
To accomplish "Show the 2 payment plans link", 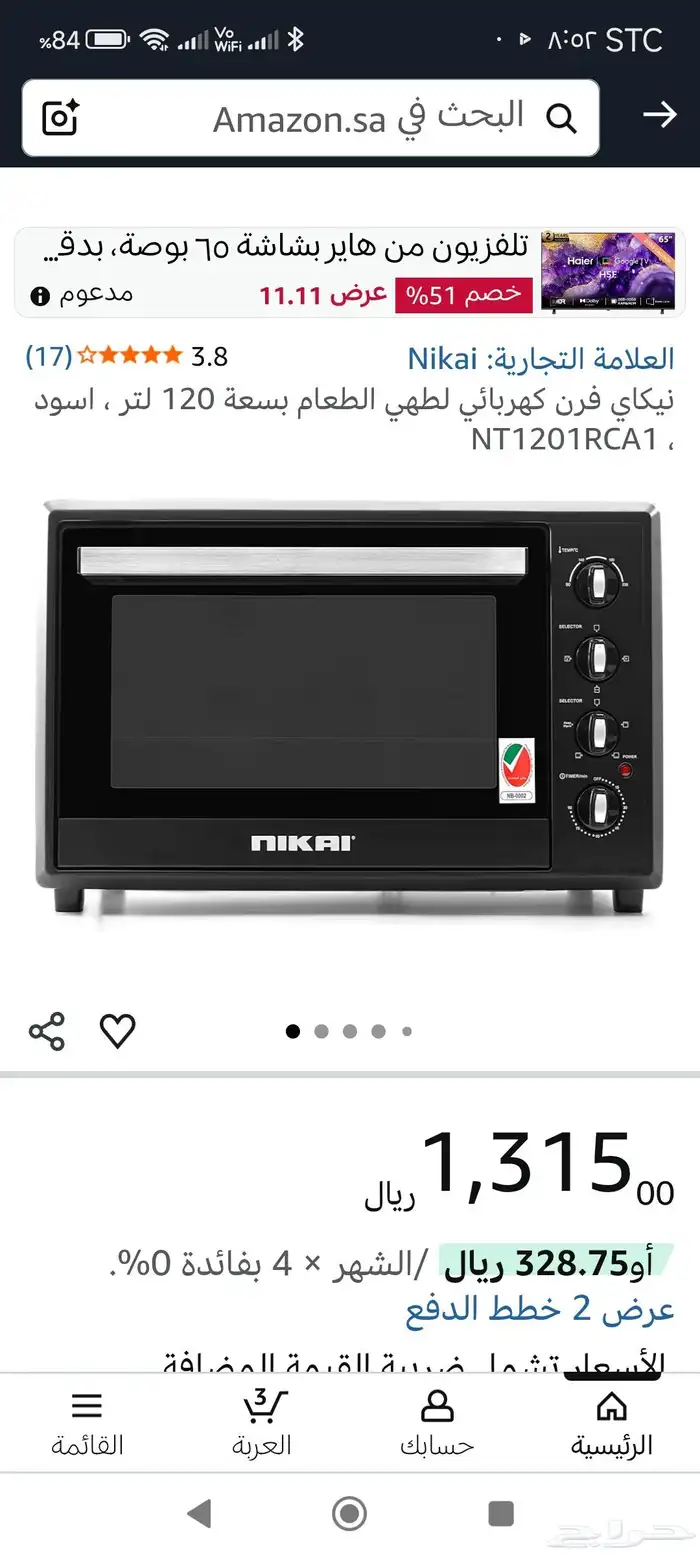I will click(540, 1309).
